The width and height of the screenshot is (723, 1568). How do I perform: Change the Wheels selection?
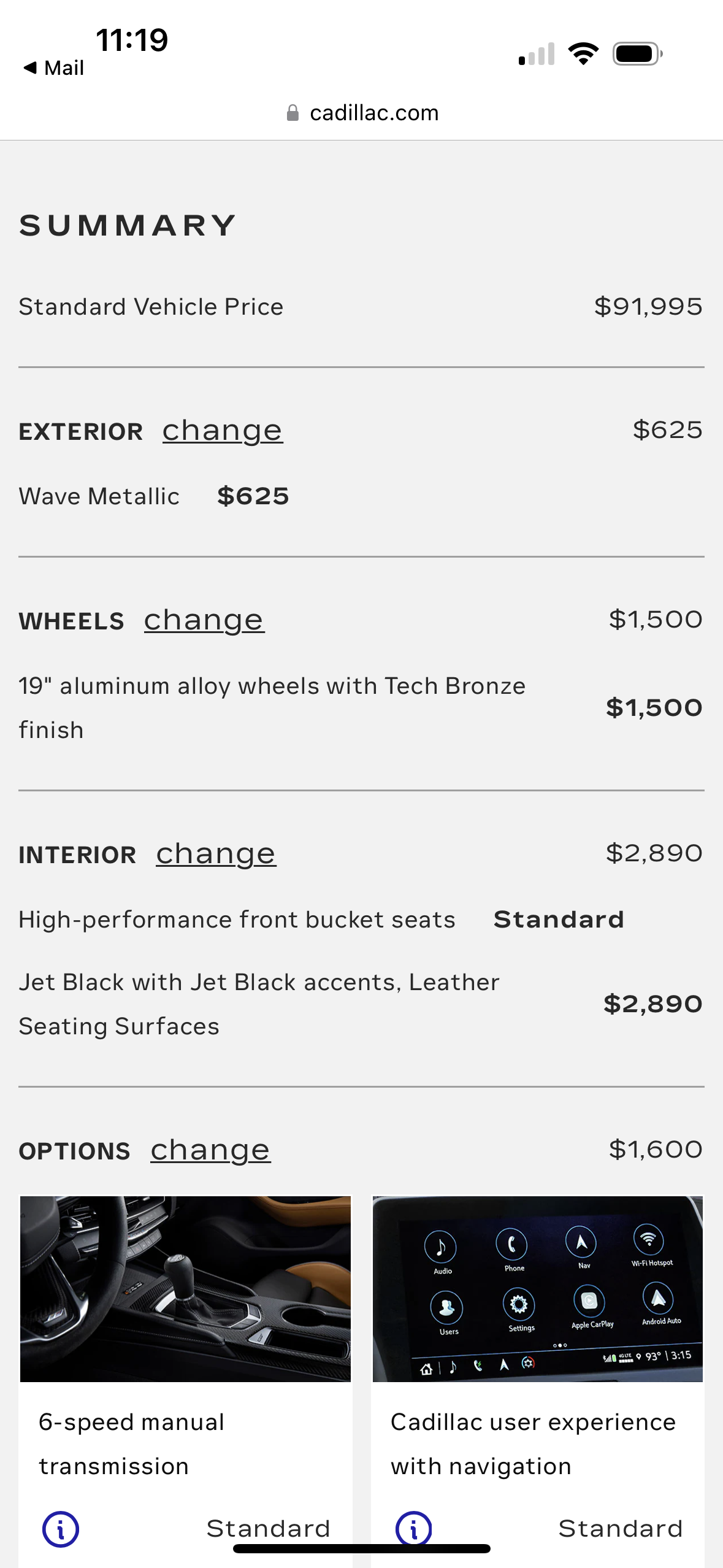point(204,620)
